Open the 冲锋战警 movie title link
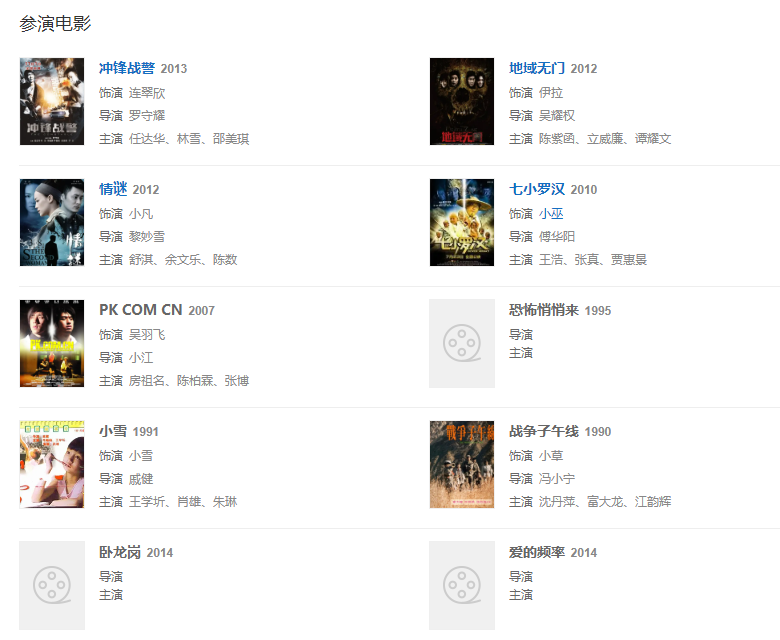The width and height of the screenshot is (780, 640). 127,68
